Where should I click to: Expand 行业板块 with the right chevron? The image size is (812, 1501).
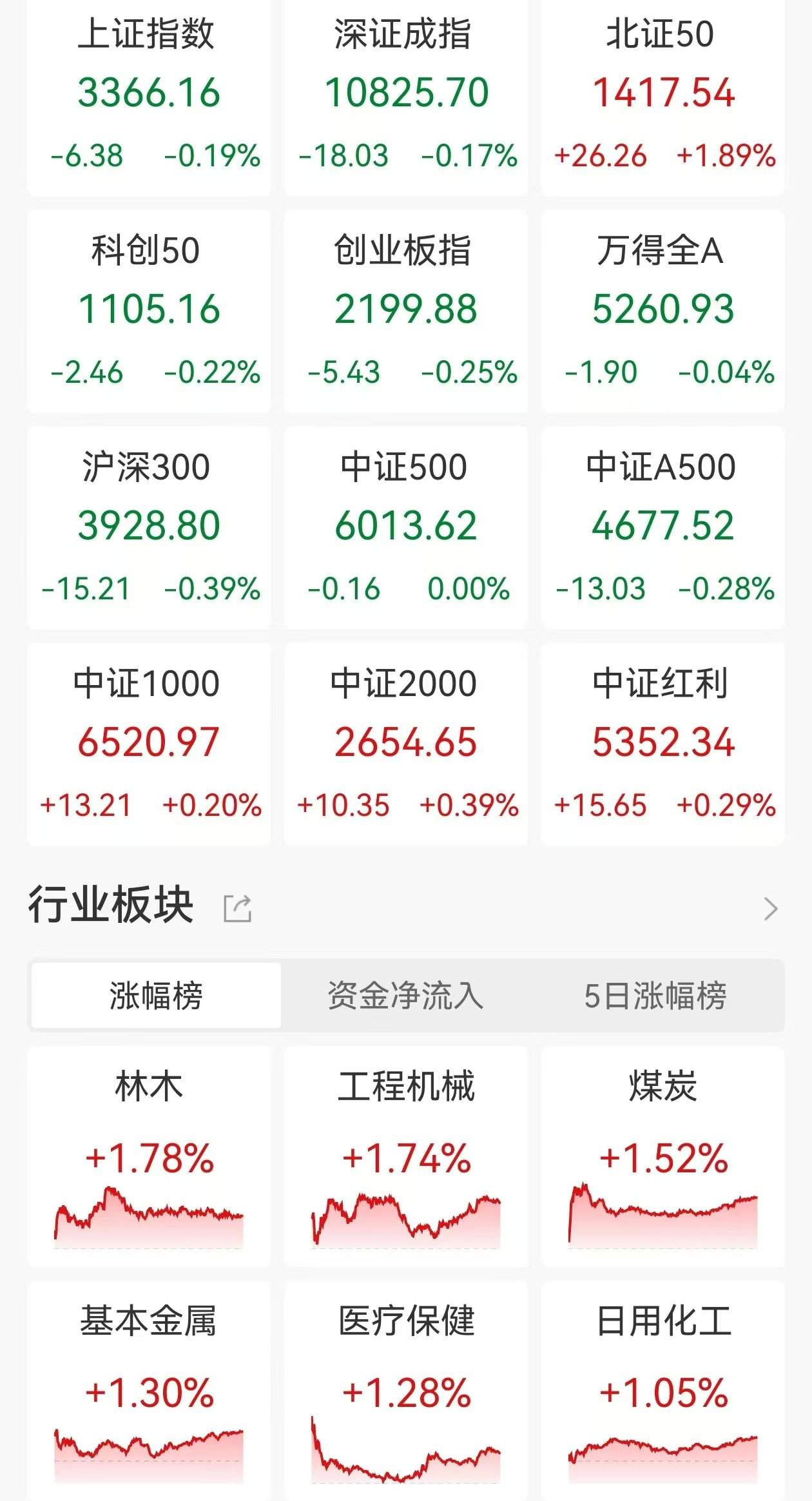click(x=770, y=909)
